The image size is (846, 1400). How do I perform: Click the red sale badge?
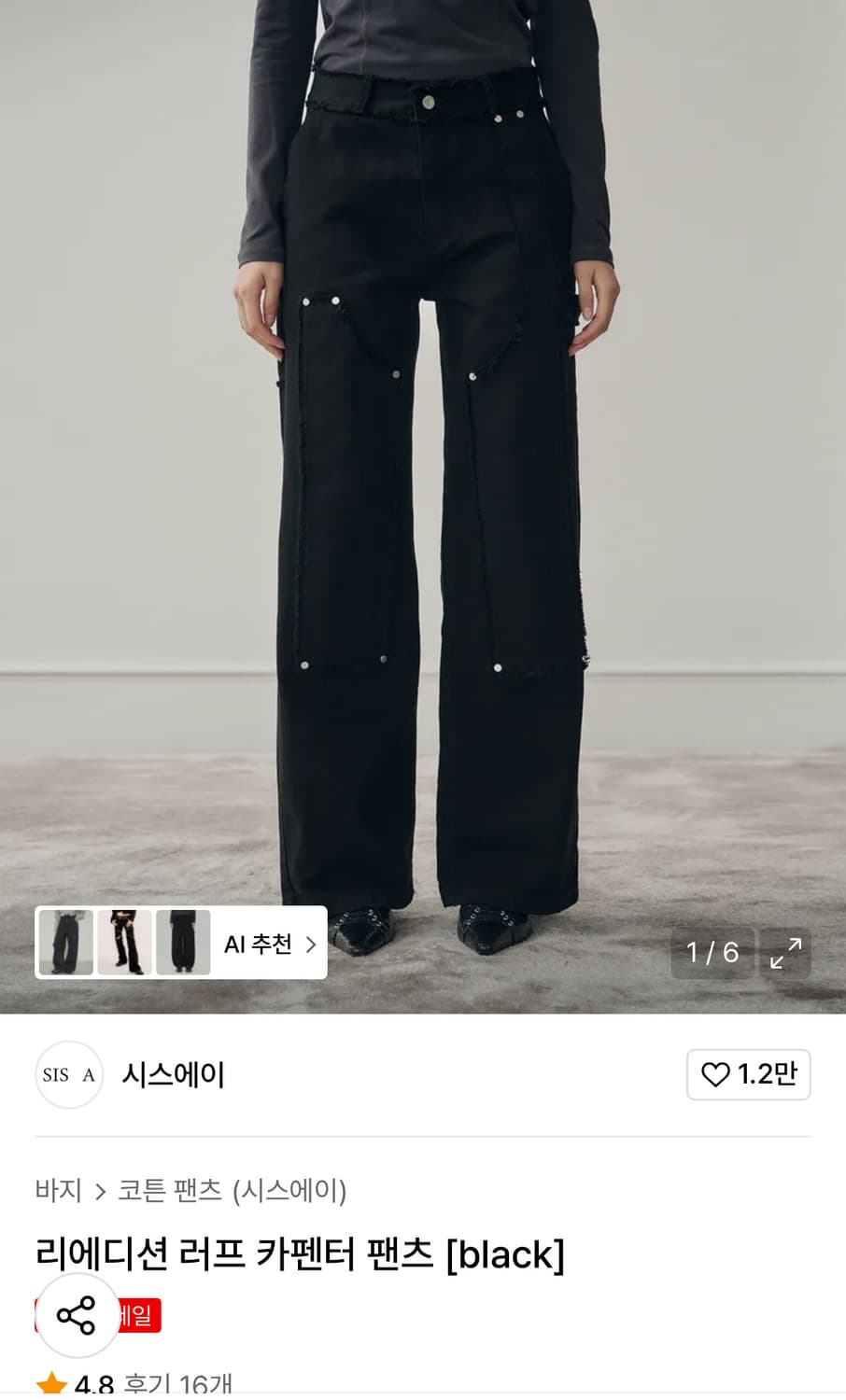click(138, 1315)
